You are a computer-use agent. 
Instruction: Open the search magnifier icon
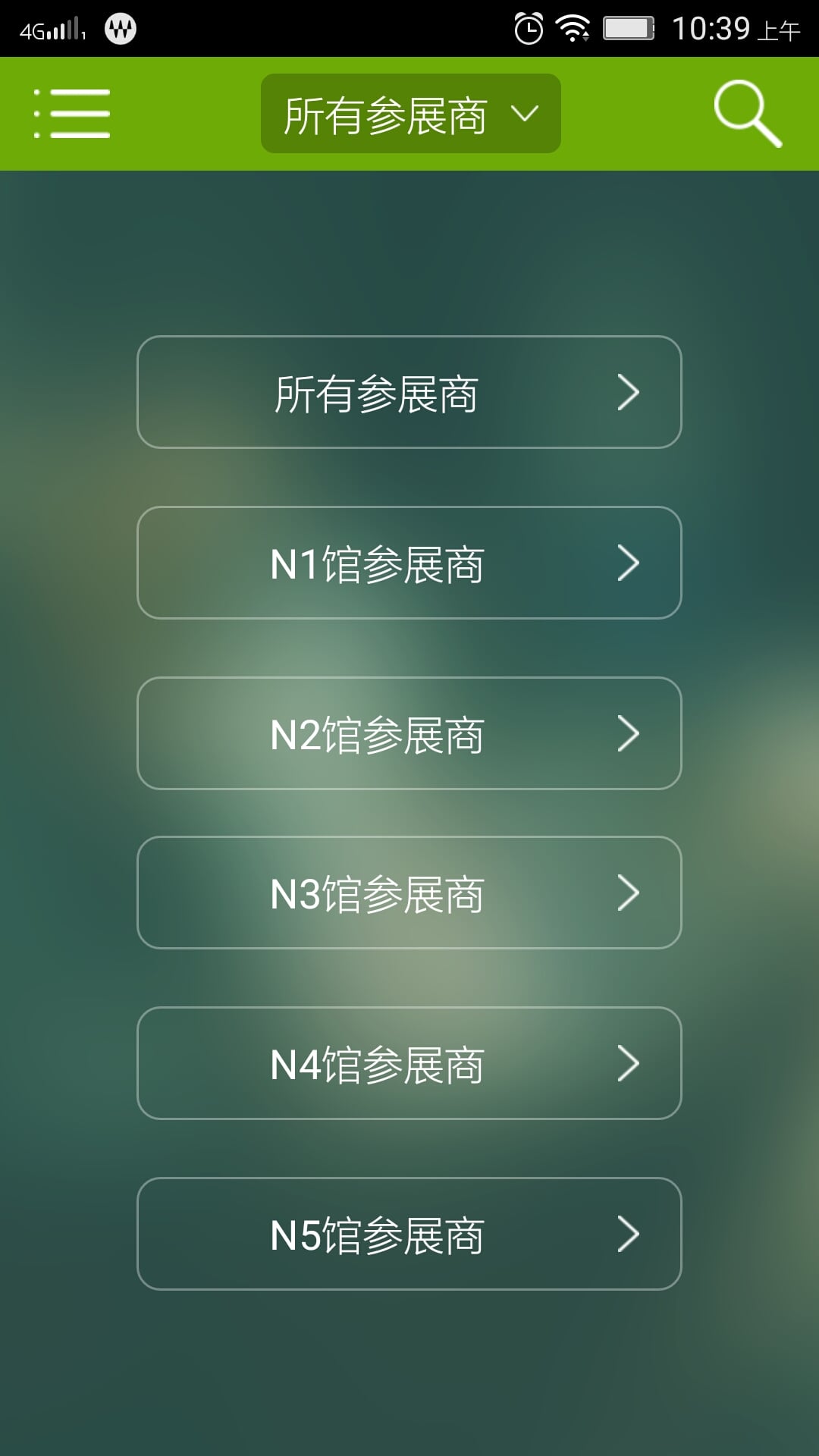[x=747, y=114]
